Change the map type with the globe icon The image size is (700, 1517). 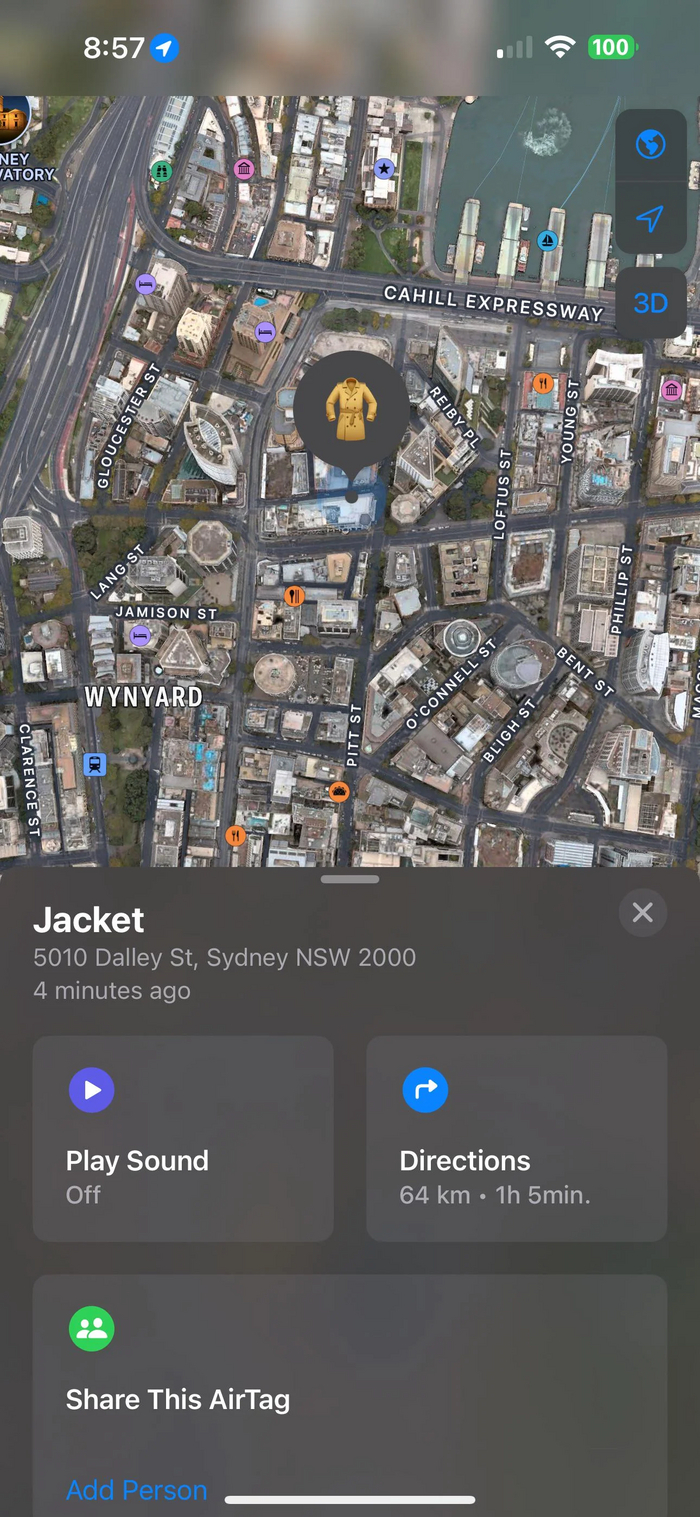click(650, 146)
